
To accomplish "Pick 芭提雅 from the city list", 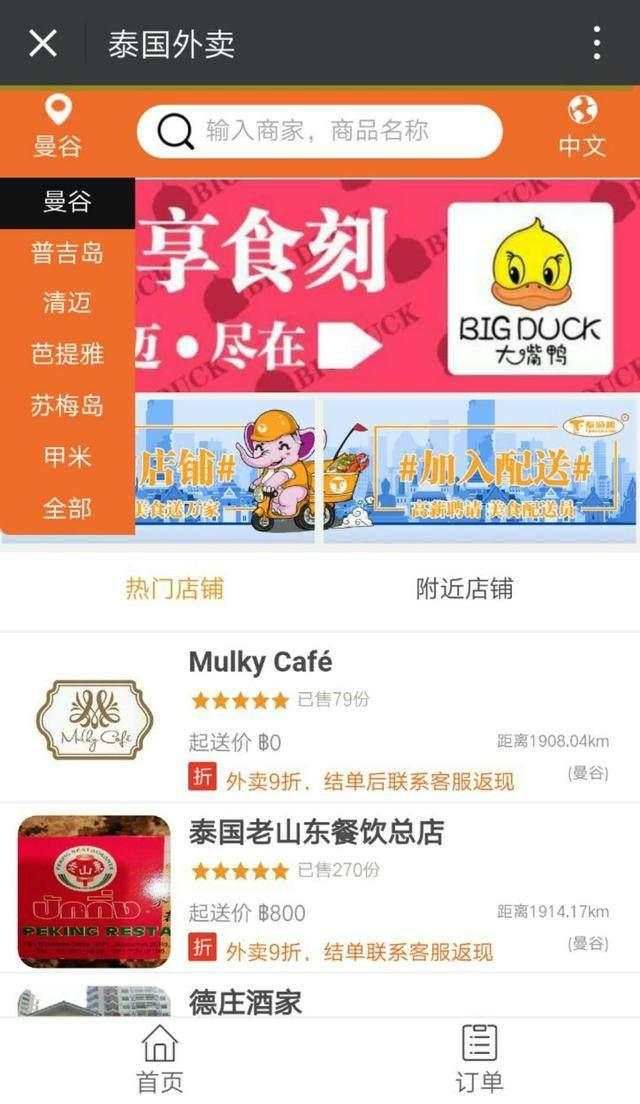I will [x=67, y=354].
